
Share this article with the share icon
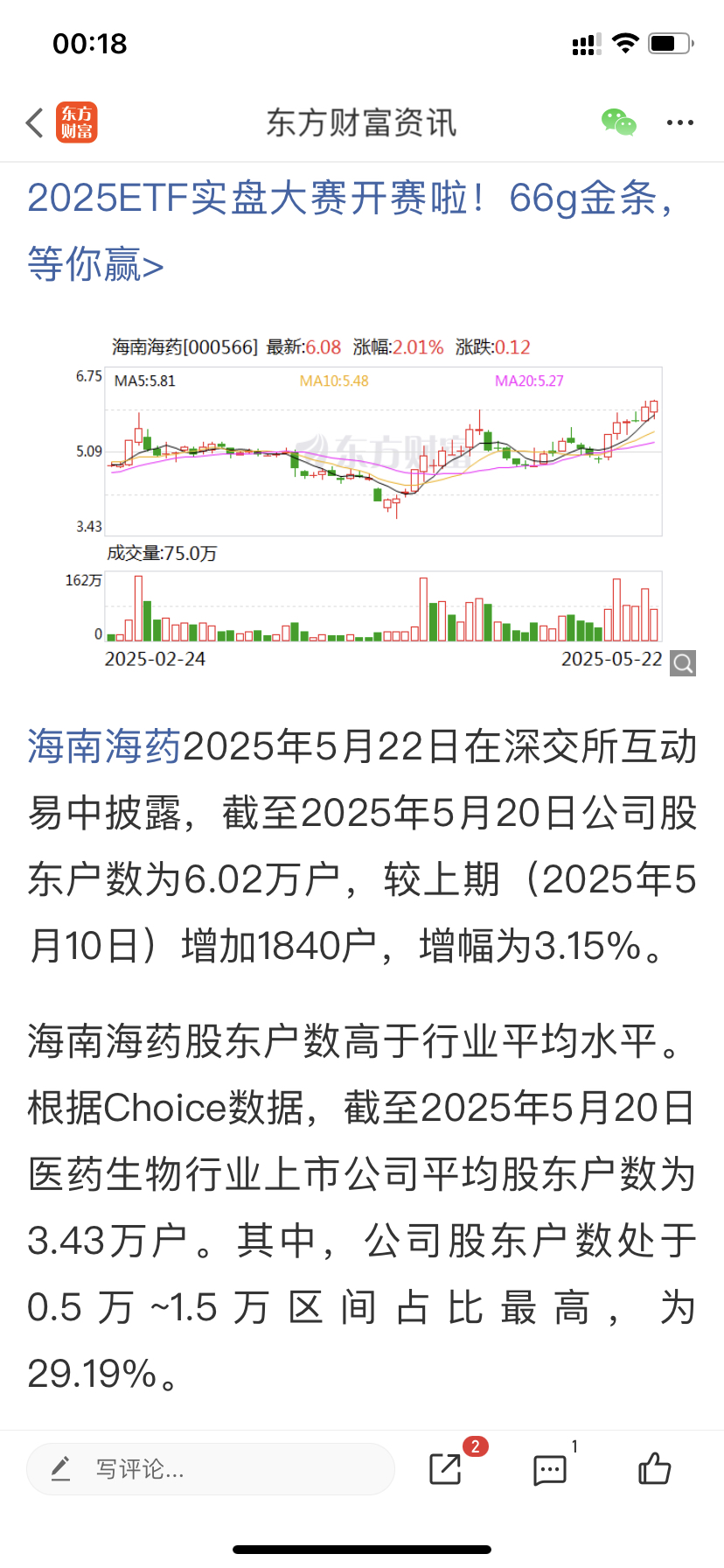[x=446, y=1469]
